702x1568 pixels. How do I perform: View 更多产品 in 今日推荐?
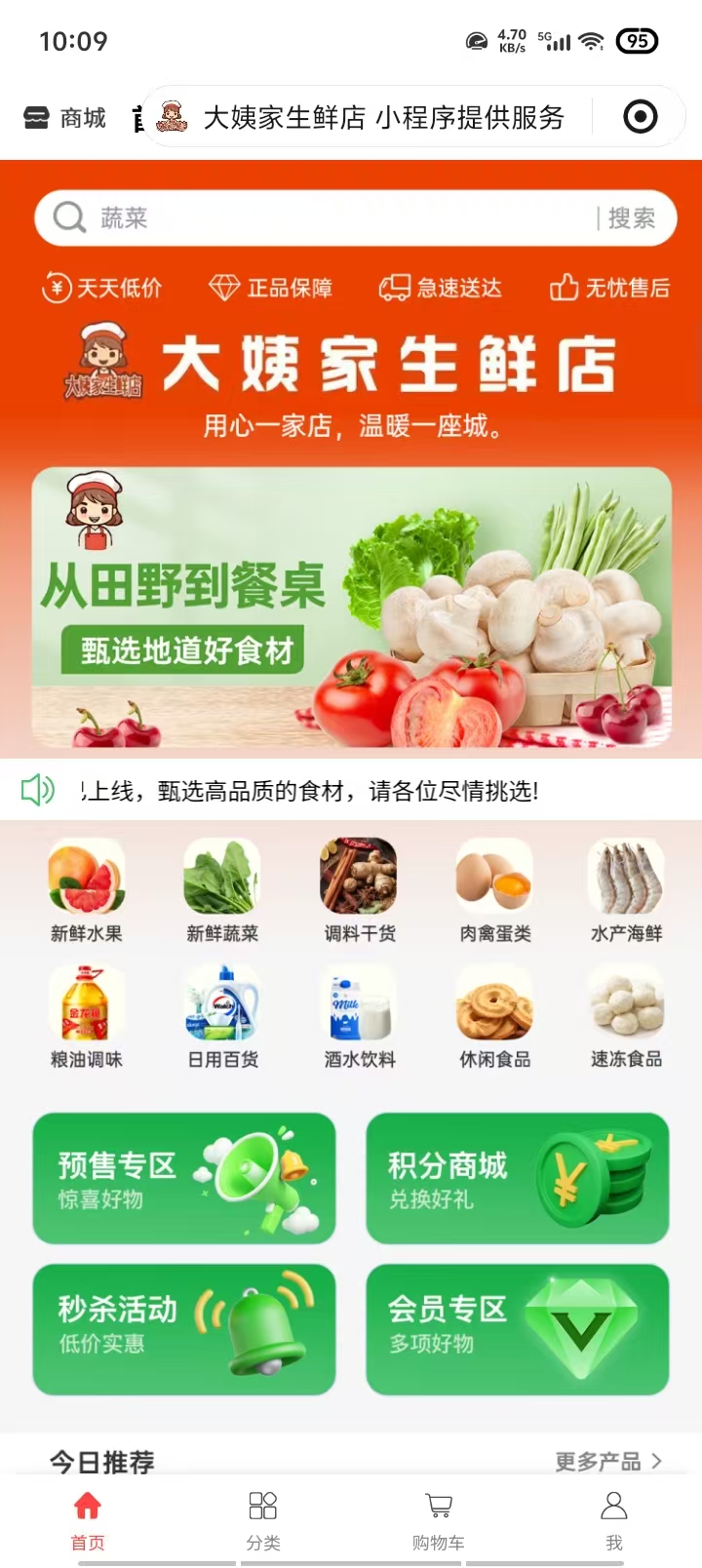(x=607, y=1461)
